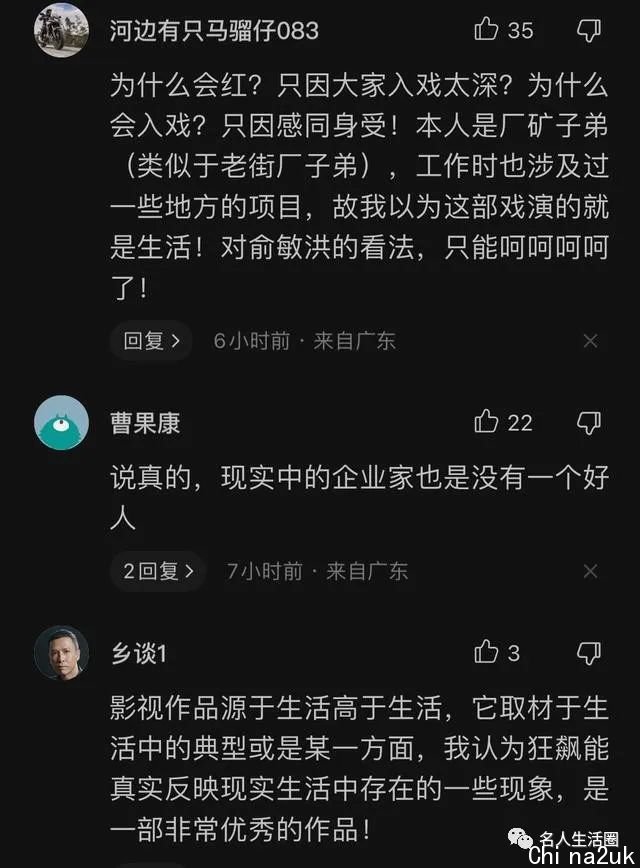Reply to 河边有只马骝仔083's comment

click(151, 341)
